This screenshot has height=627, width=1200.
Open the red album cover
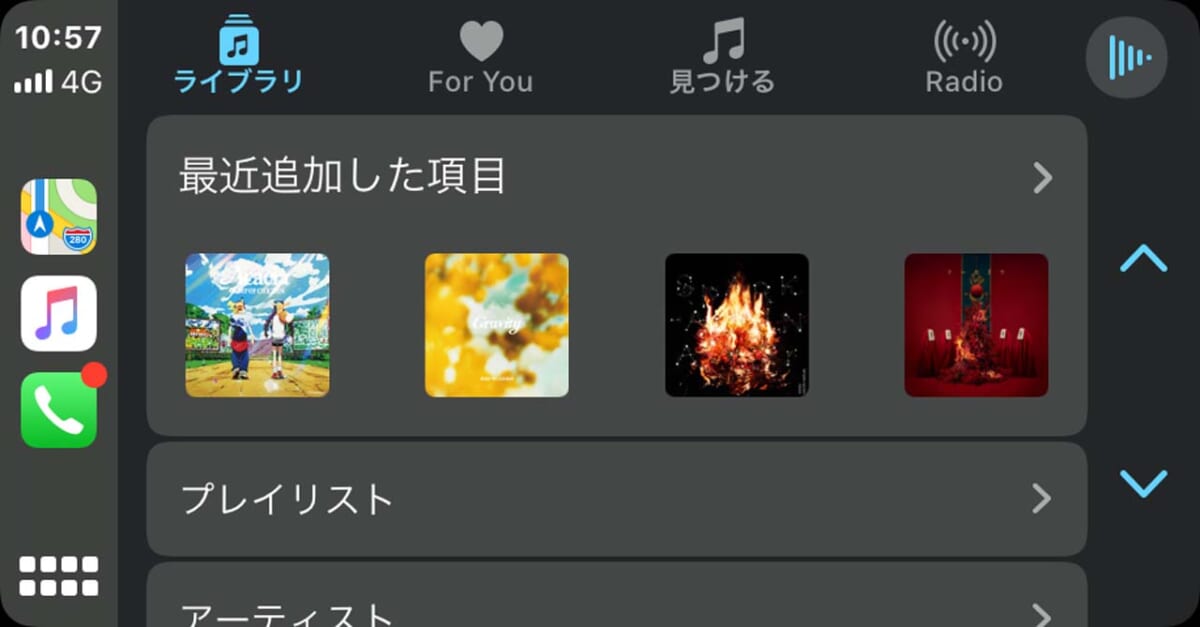point(976,325)
